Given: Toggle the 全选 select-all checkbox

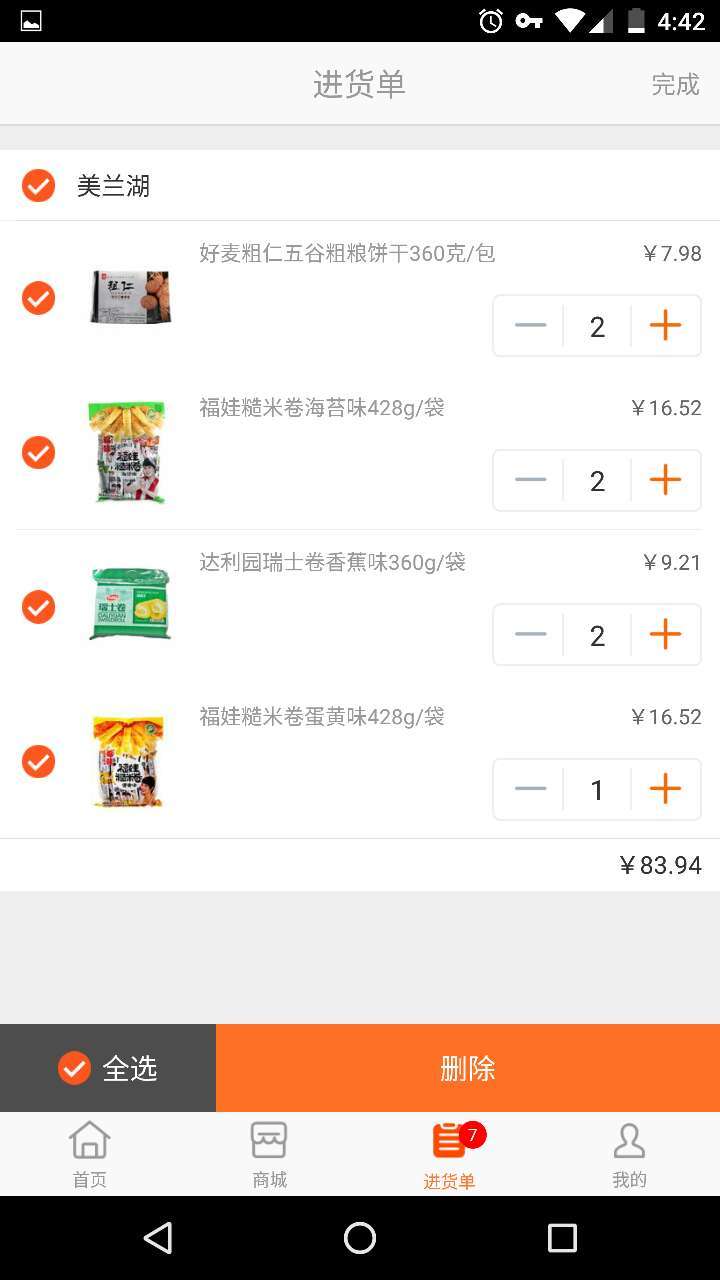Looking at the screenshot, I should 75,1068.
